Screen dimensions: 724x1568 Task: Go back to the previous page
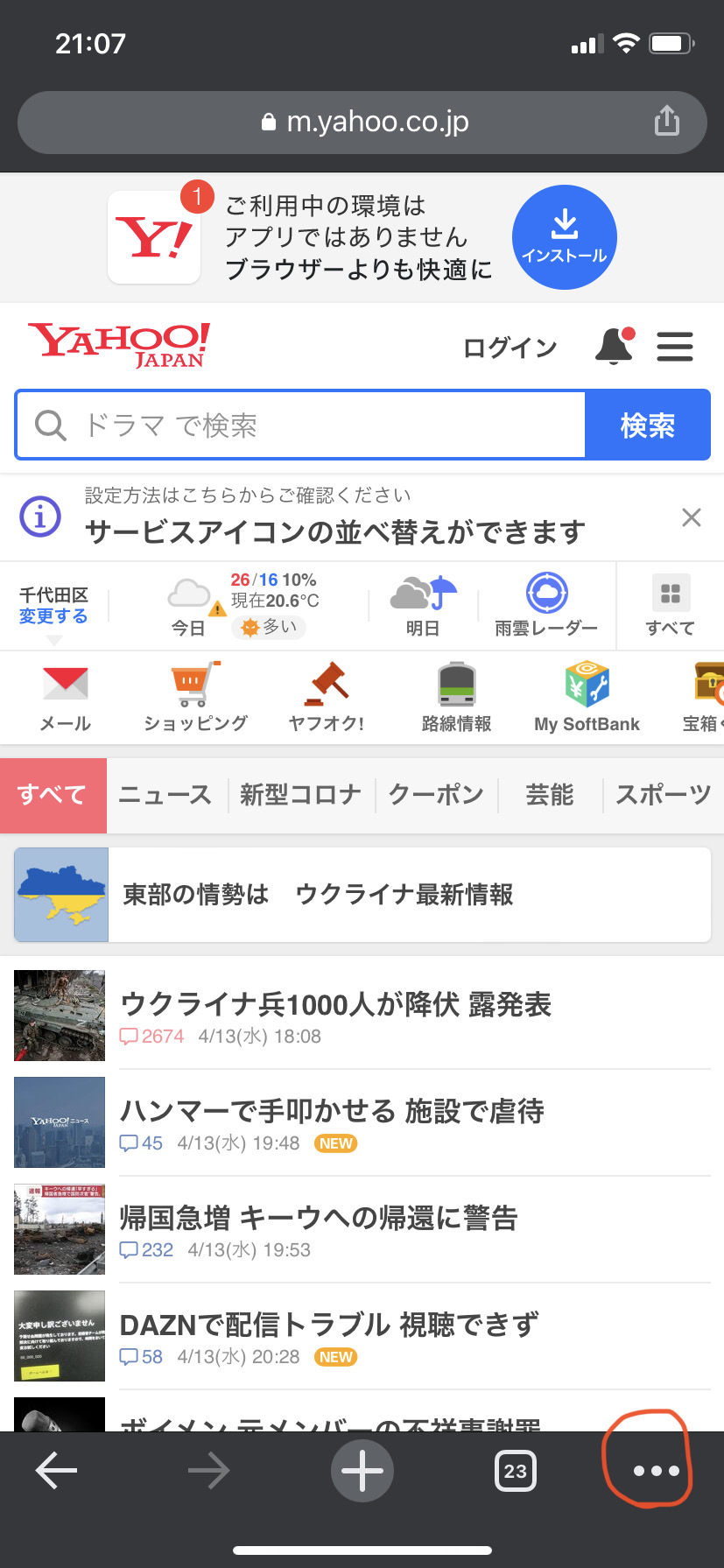point(56,1471)
